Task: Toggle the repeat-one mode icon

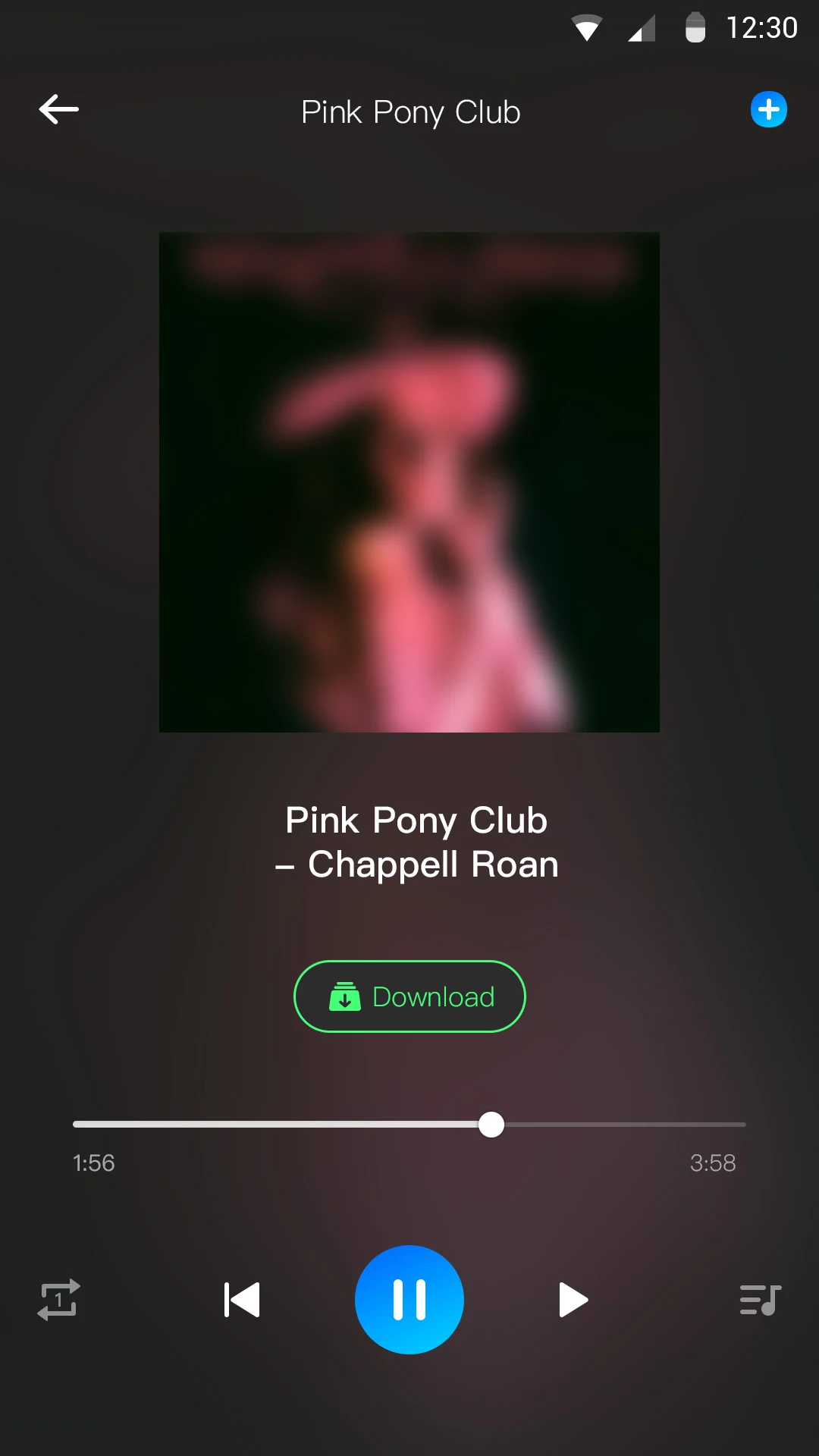Action: [59, 1300]
